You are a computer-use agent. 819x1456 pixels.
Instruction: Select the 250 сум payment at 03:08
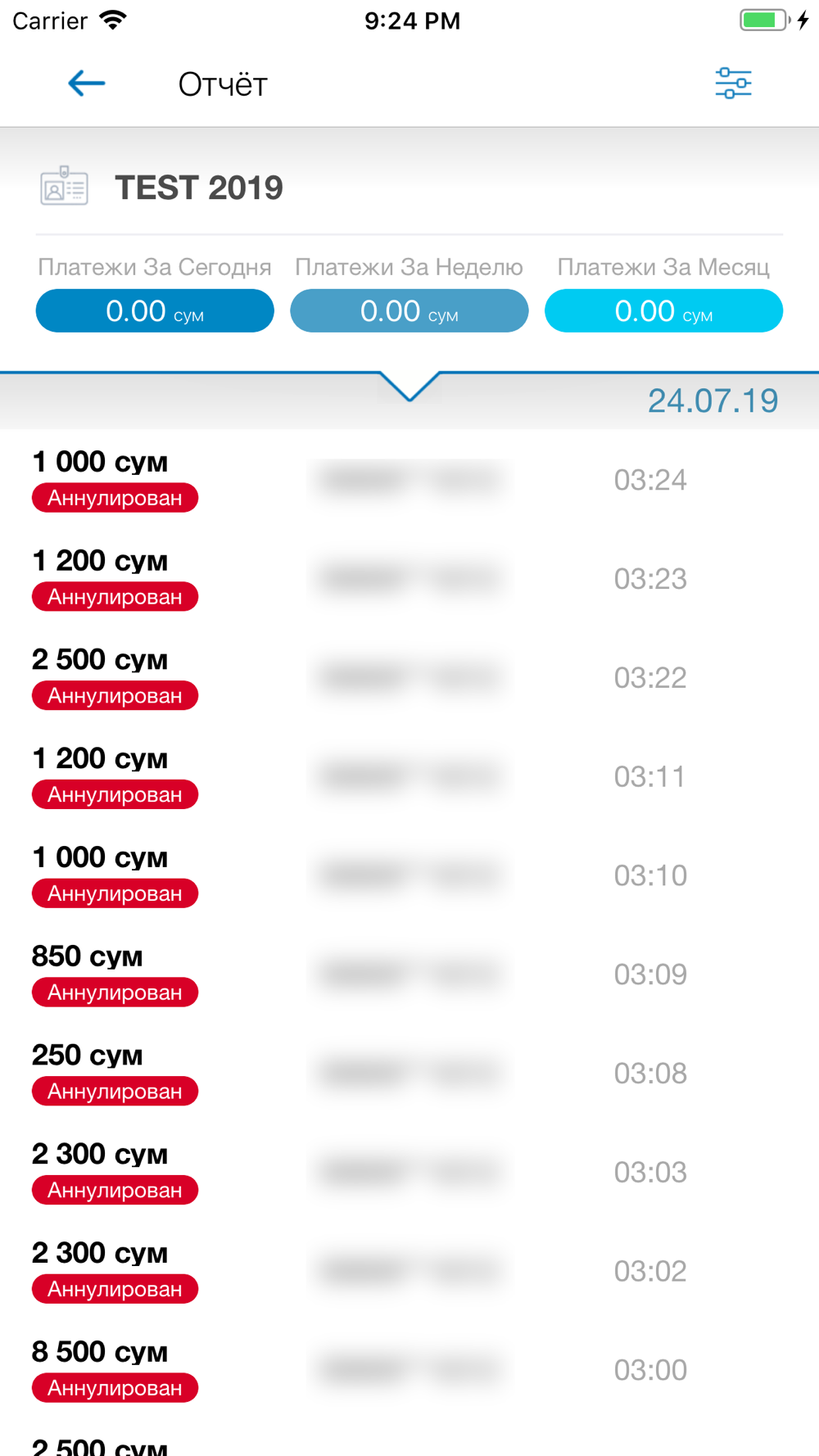[x=409, y=1074]
